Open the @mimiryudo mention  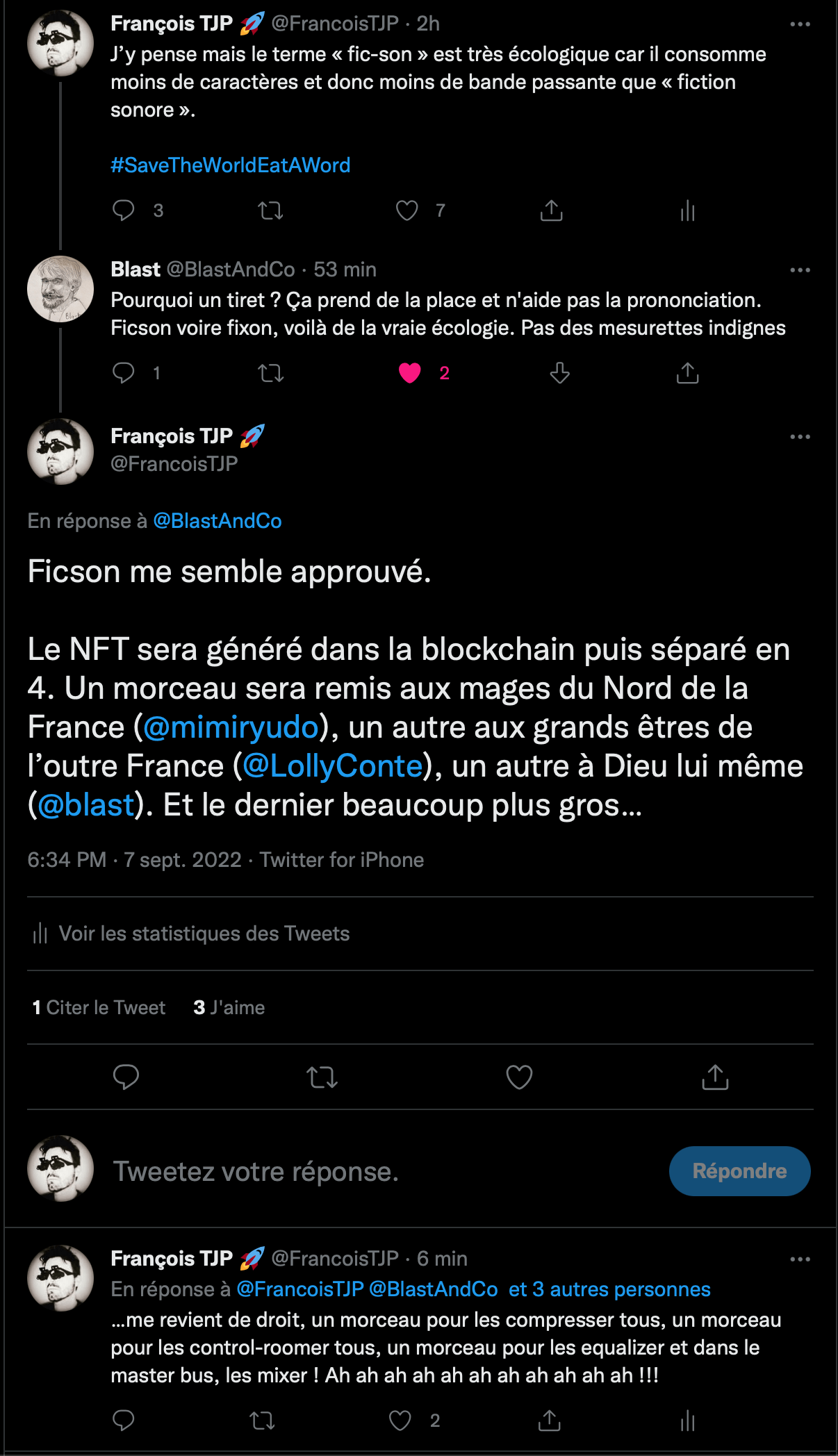pos(231,727)
